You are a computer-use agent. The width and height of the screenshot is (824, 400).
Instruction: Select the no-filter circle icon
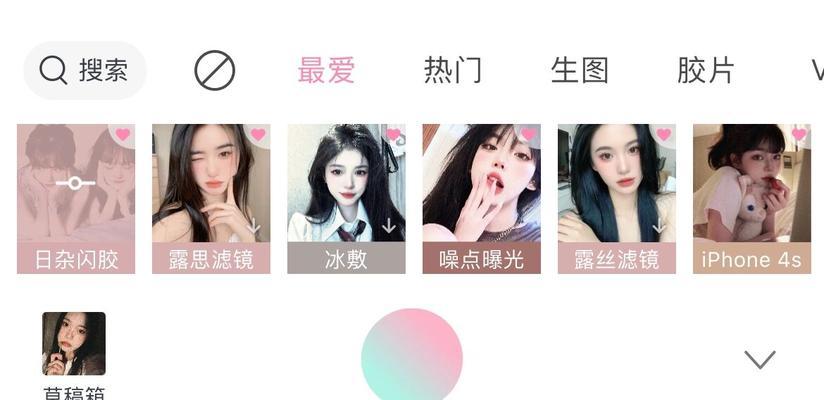[214, 71]
